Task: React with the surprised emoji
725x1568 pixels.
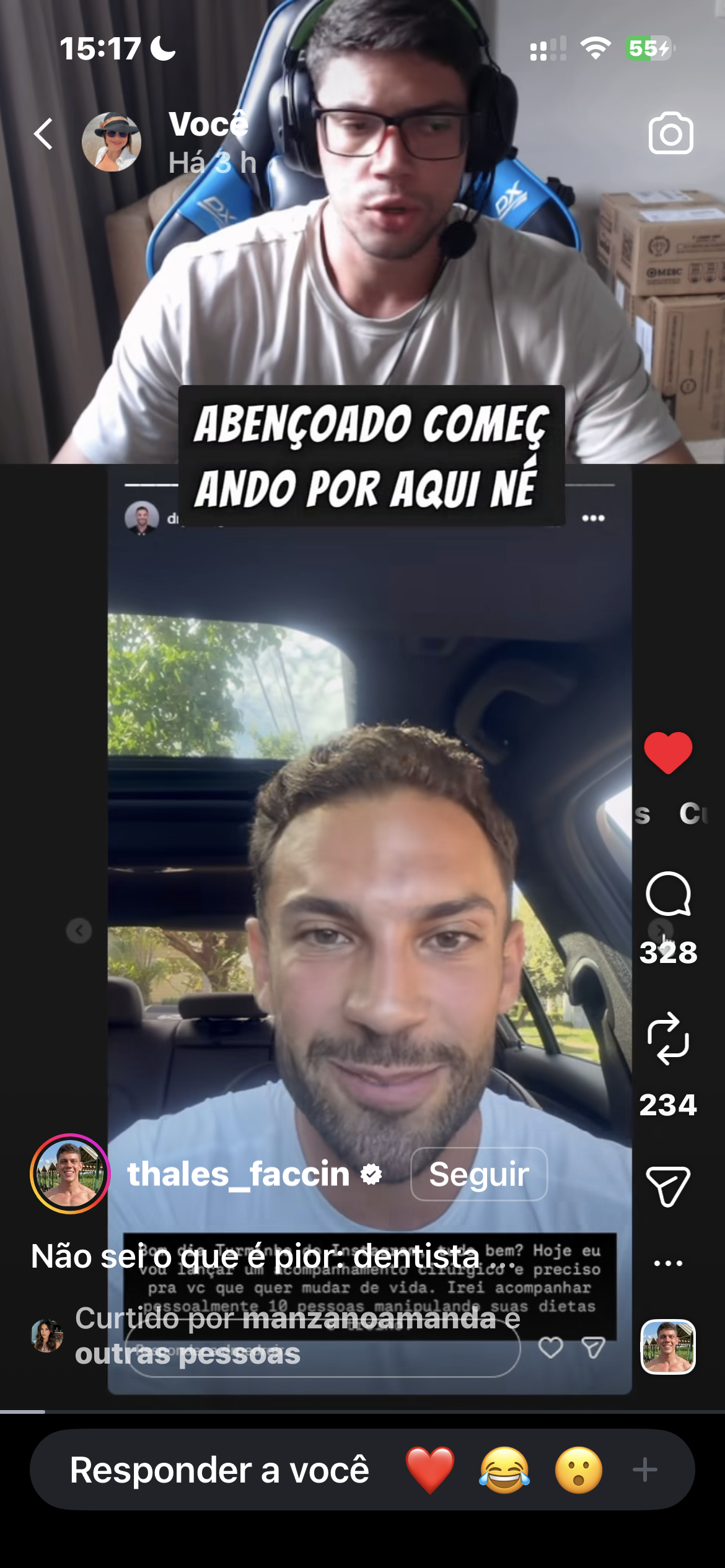Action: tap(579, 1470)
